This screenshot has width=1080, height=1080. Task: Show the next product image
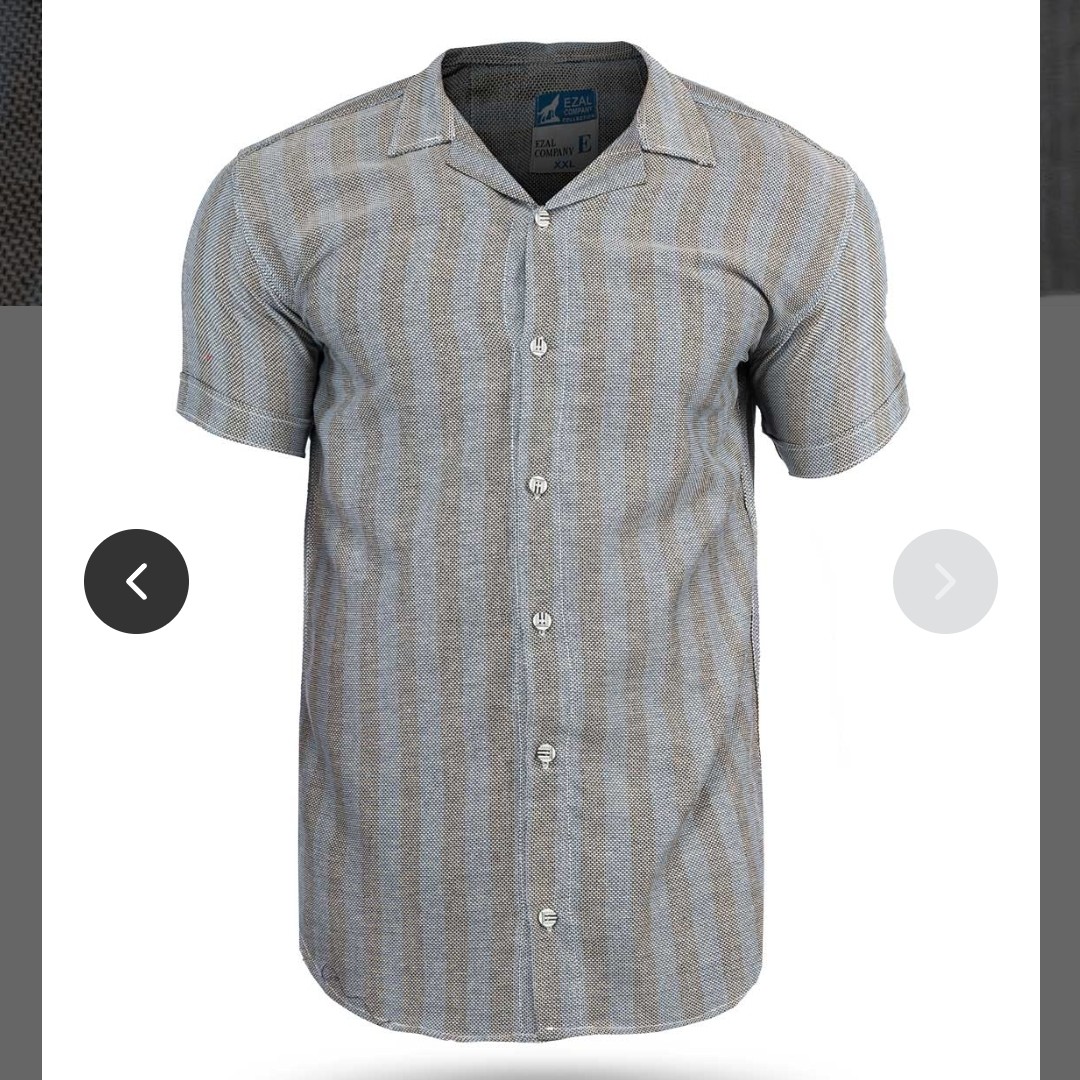click(x=944, y=581)
